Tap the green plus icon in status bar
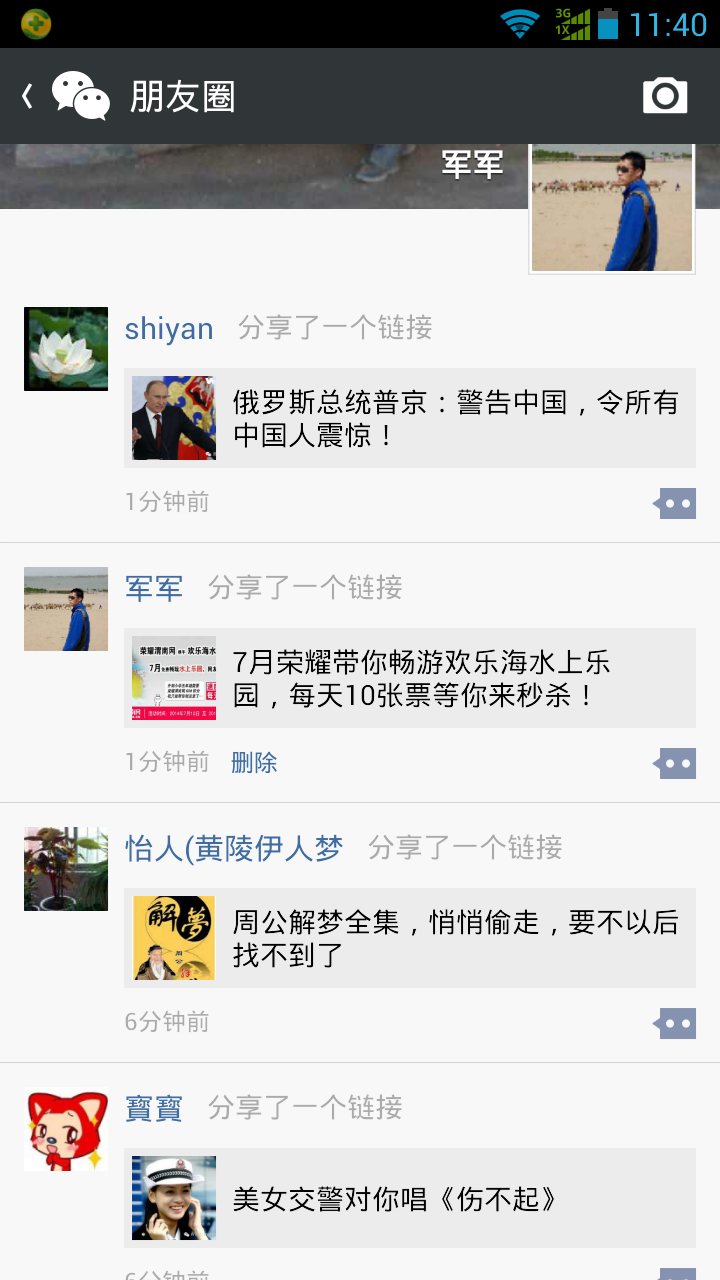Image resolution: width=720 pixels, height=1280 pixels. tap(36, 23)
